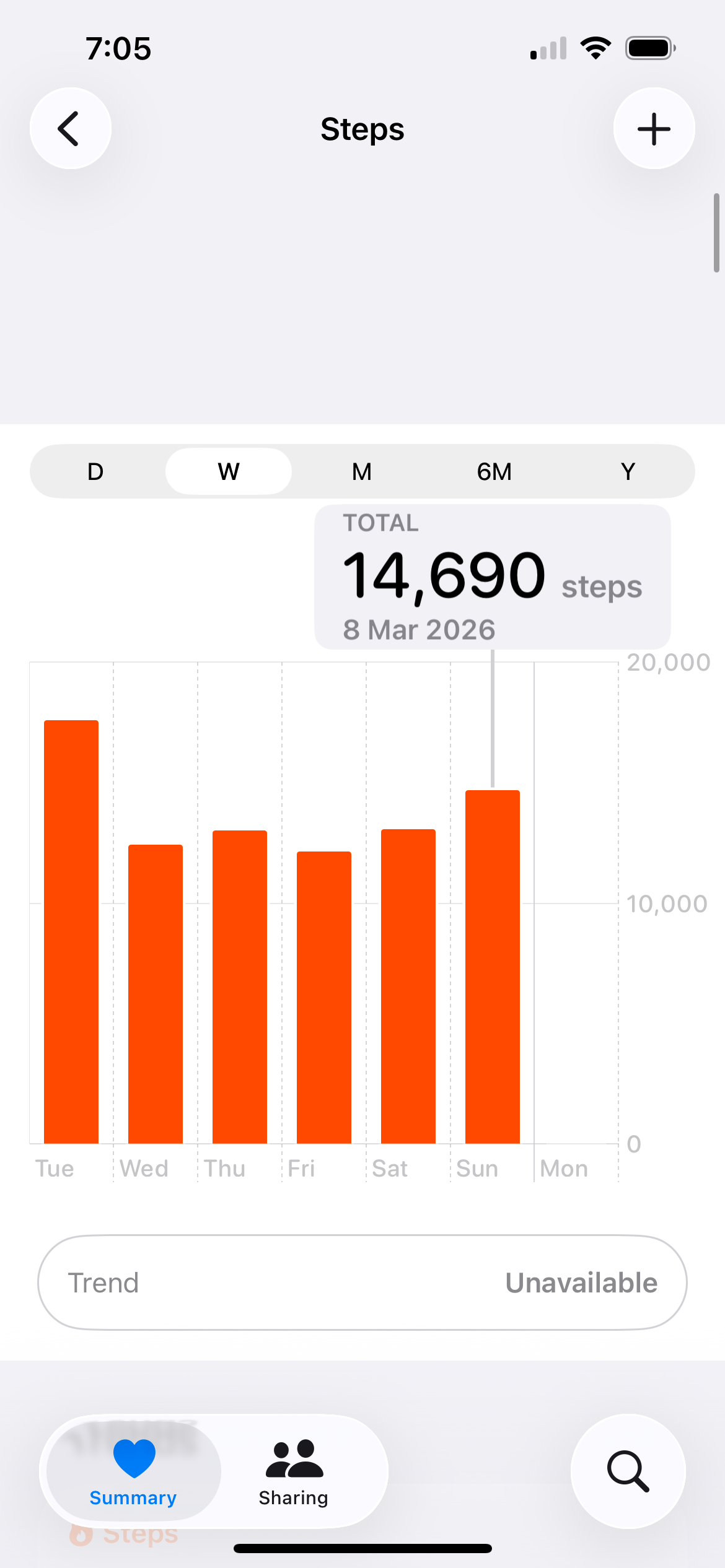The height and width of the screenshot is (1568, 725).
Task: Open the Summary tab
Action: click(x=133, y=1471)
